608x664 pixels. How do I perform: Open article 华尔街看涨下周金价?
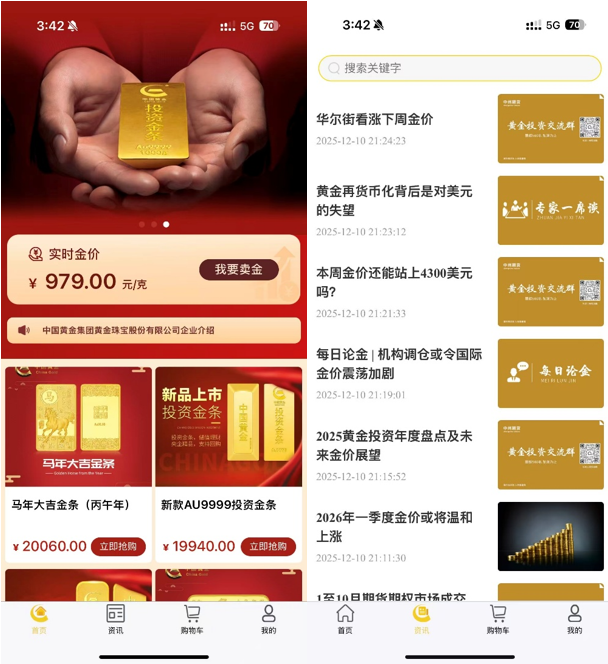point(375,119)
